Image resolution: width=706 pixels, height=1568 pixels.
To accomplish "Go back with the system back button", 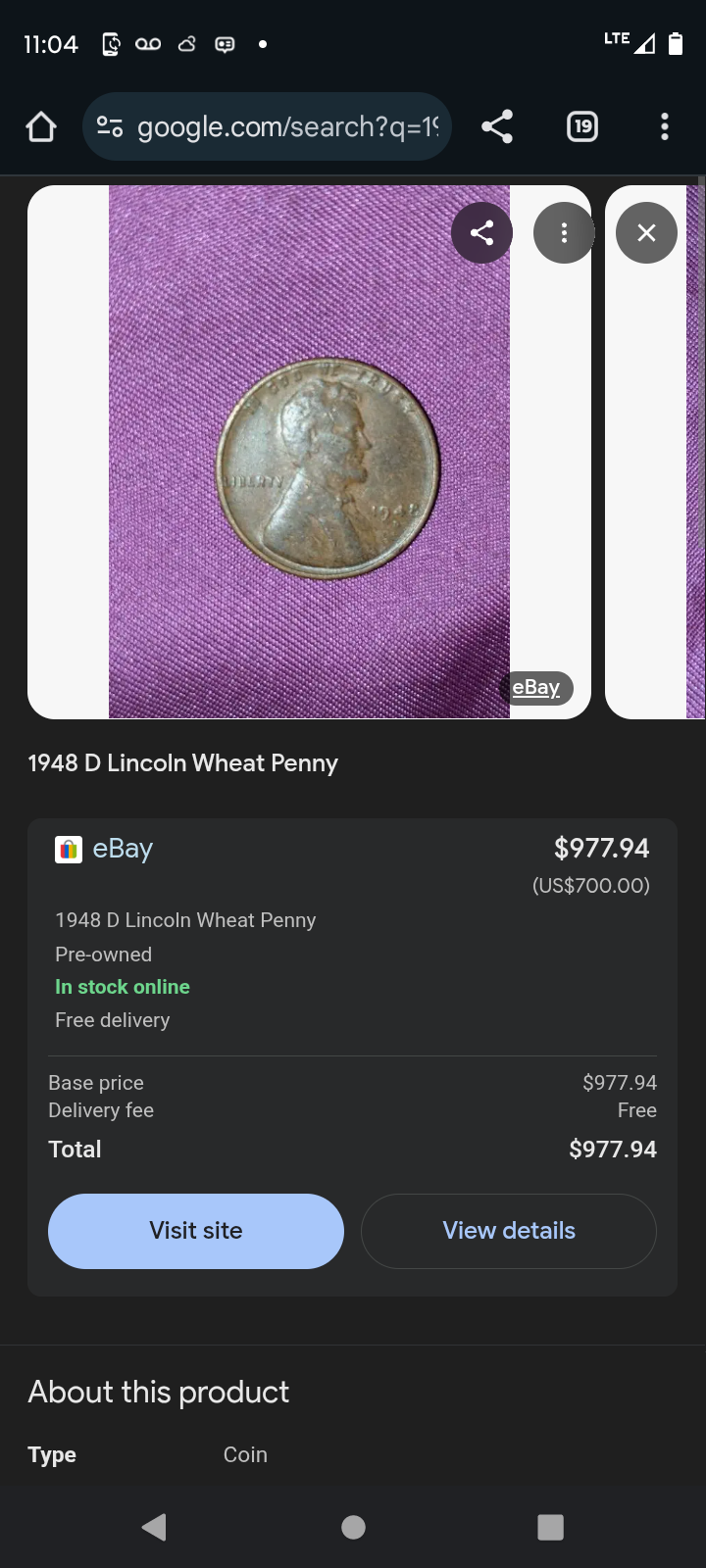I will click(154, 1527).
